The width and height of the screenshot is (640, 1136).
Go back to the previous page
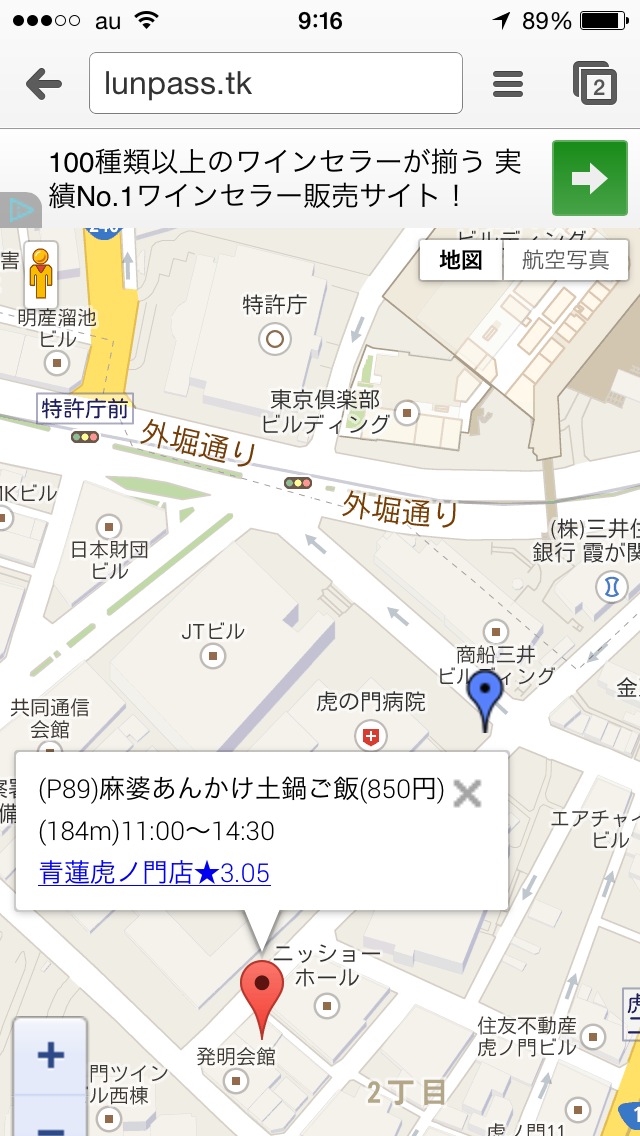pyautogui.click(x=44, y=84)
